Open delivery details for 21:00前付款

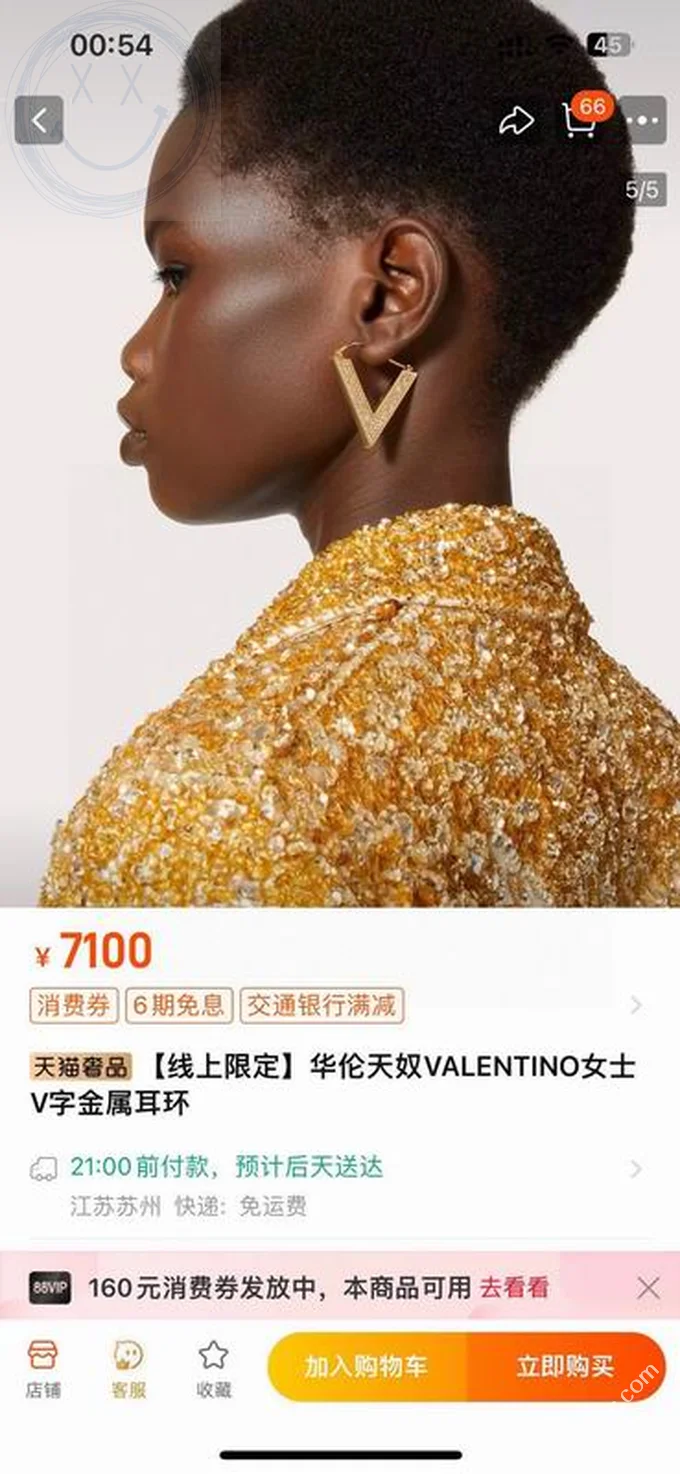(x=636, y=1168)
